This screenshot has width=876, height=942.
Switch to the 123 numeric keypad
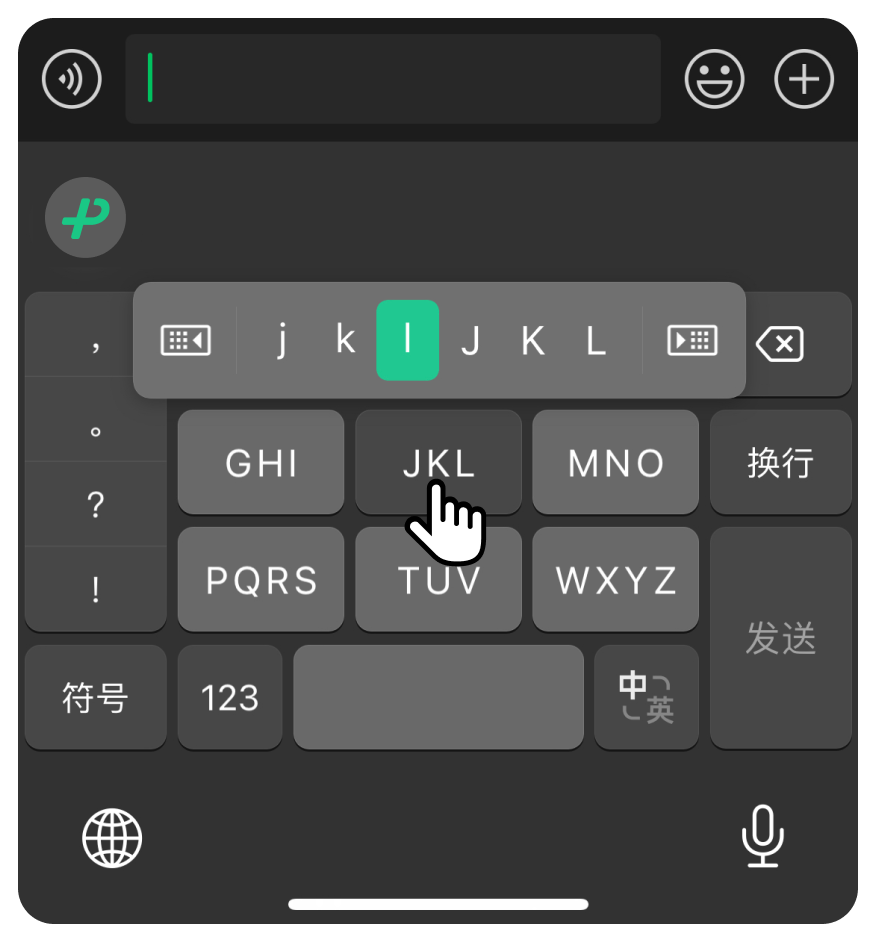230,698
